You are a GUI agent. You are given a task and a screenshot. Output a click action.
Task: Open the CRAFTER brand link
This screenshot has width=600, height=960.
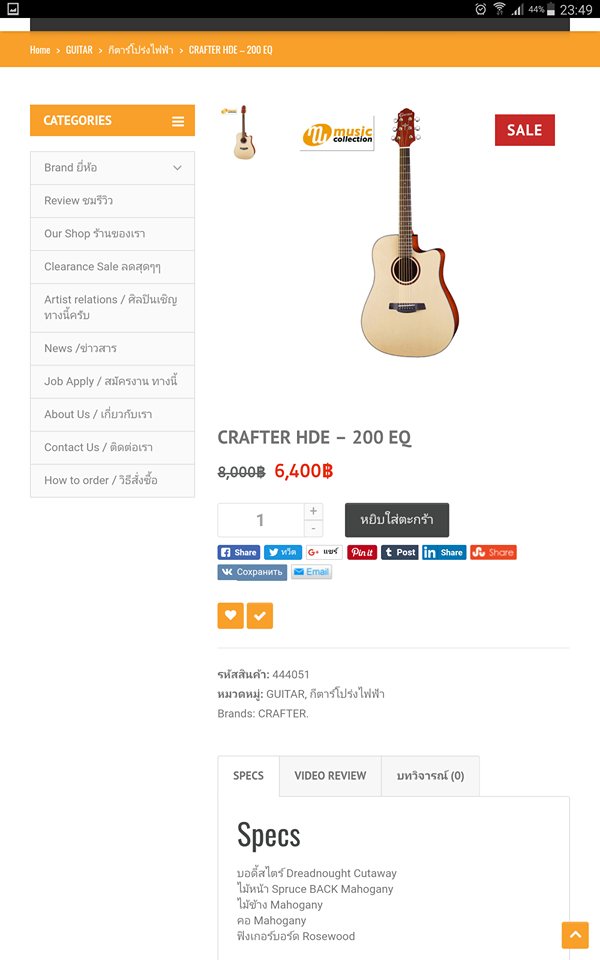pyautogui.click(x=283, y=713)
